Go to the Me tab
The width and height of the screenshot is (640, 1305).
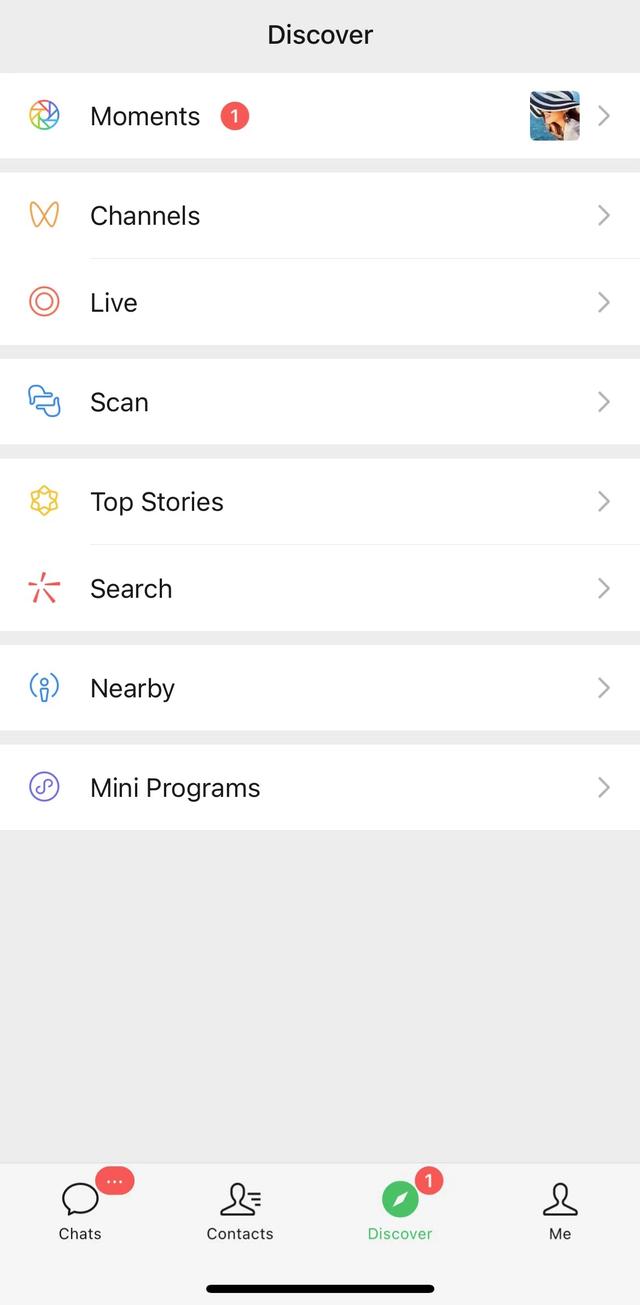[x=560, y=1210]
